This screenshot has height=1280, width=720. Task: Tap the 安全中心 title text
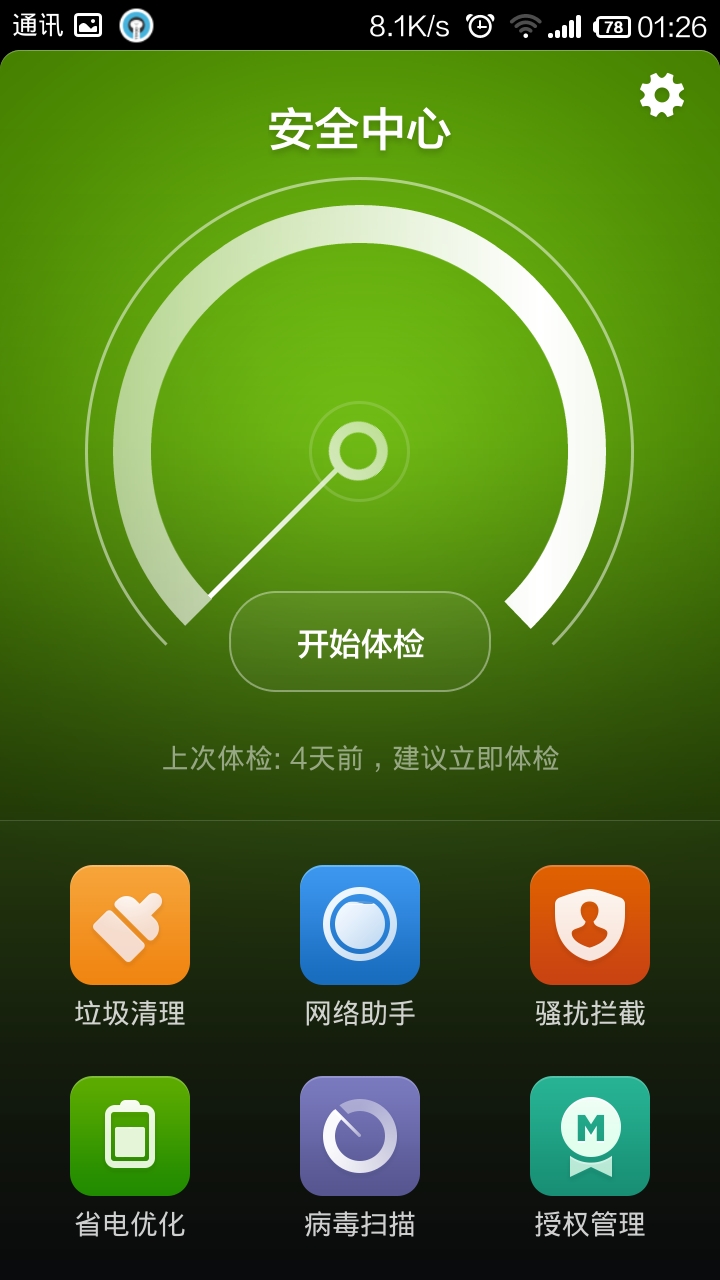click(359, 128)
